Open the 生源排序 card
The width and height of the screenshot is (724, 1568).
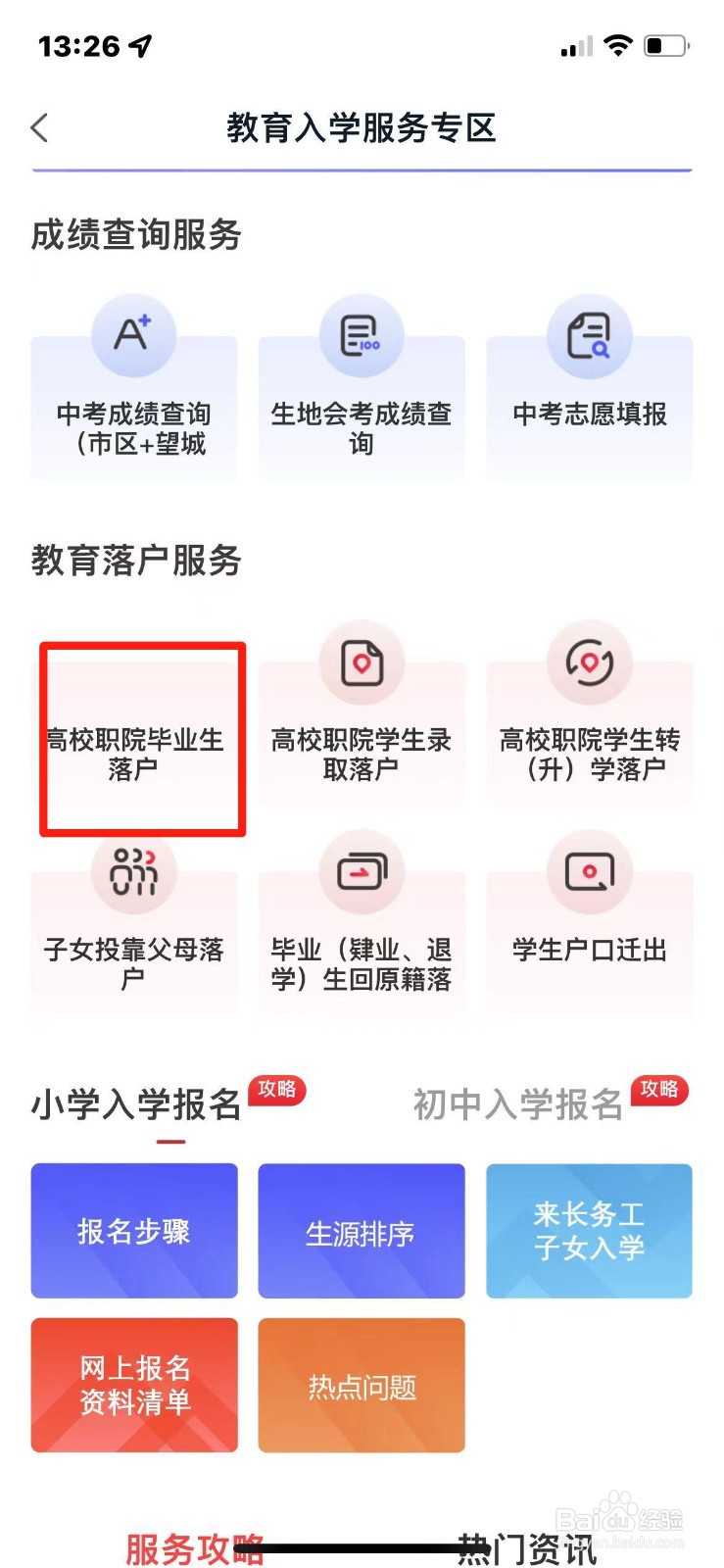tap(361, 1231)
